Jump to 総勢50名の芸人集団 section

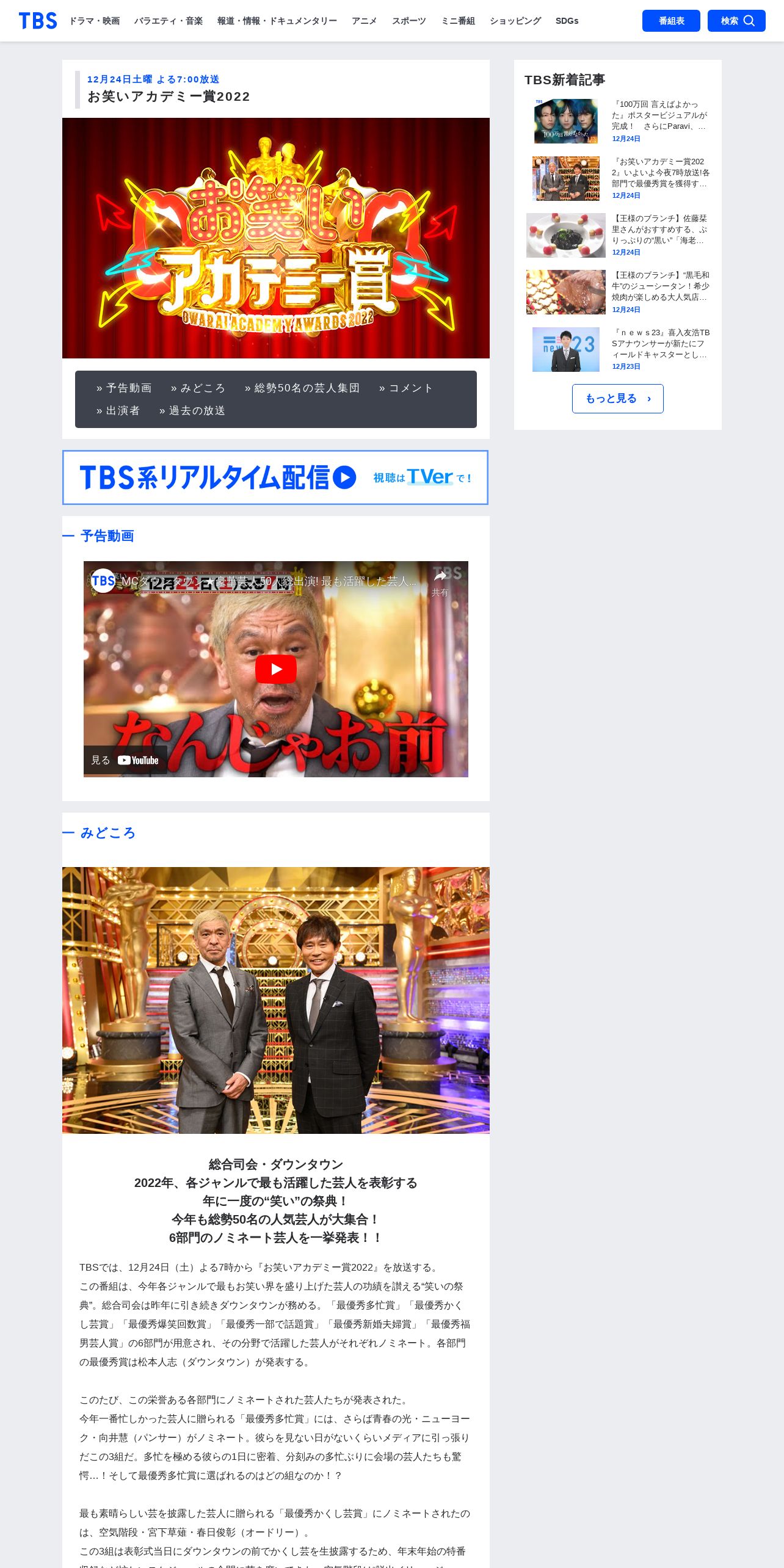click(302, 388)
